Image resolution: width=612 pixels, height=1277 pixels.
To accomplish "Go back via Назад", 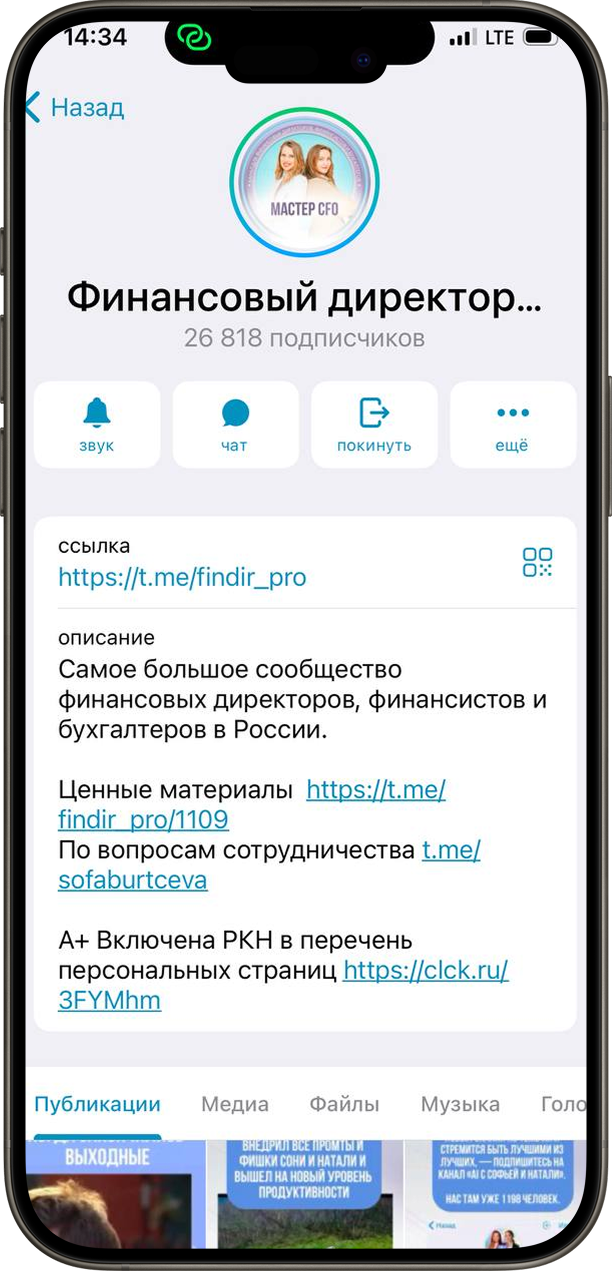I will point(75,107).
